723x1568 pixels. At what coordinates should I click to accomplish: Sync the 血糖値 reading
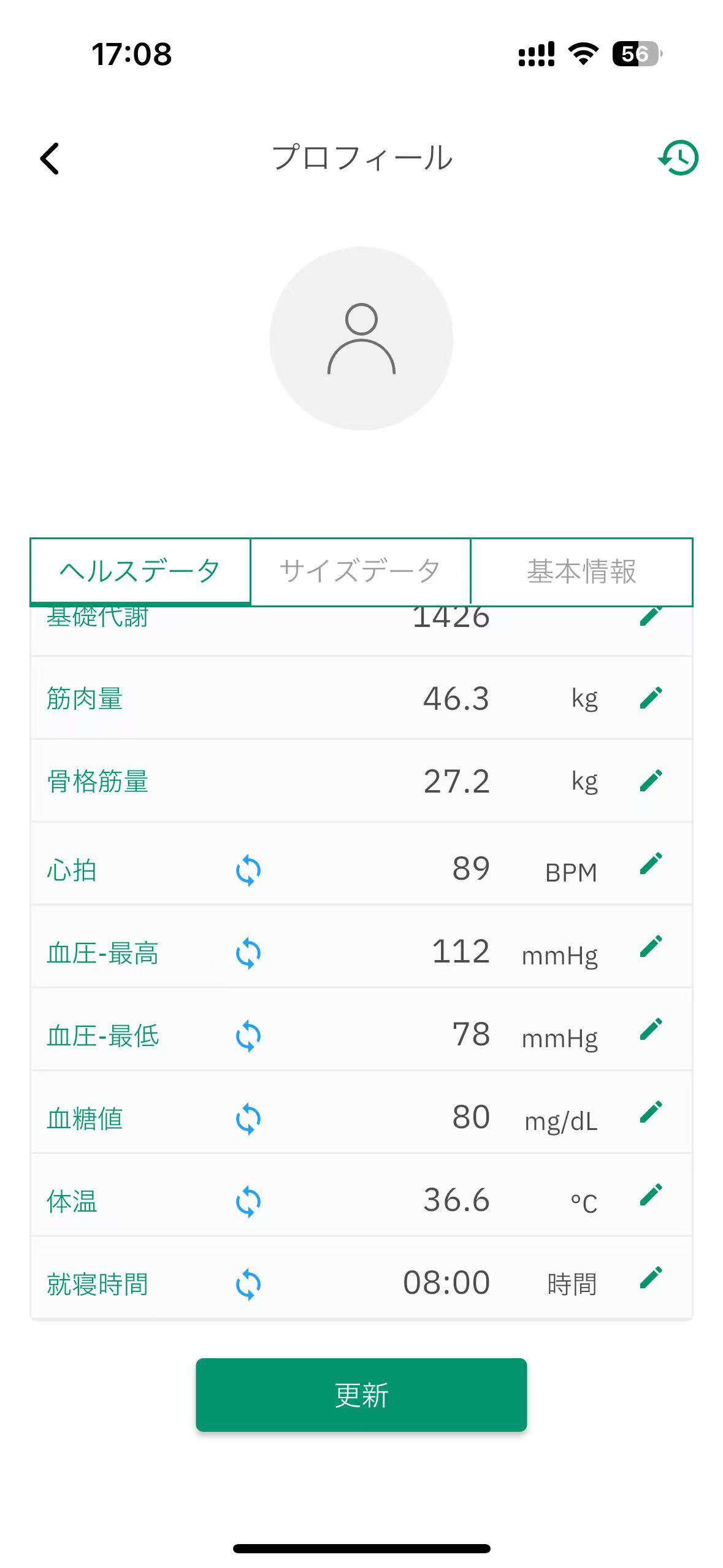(248, 1119)
